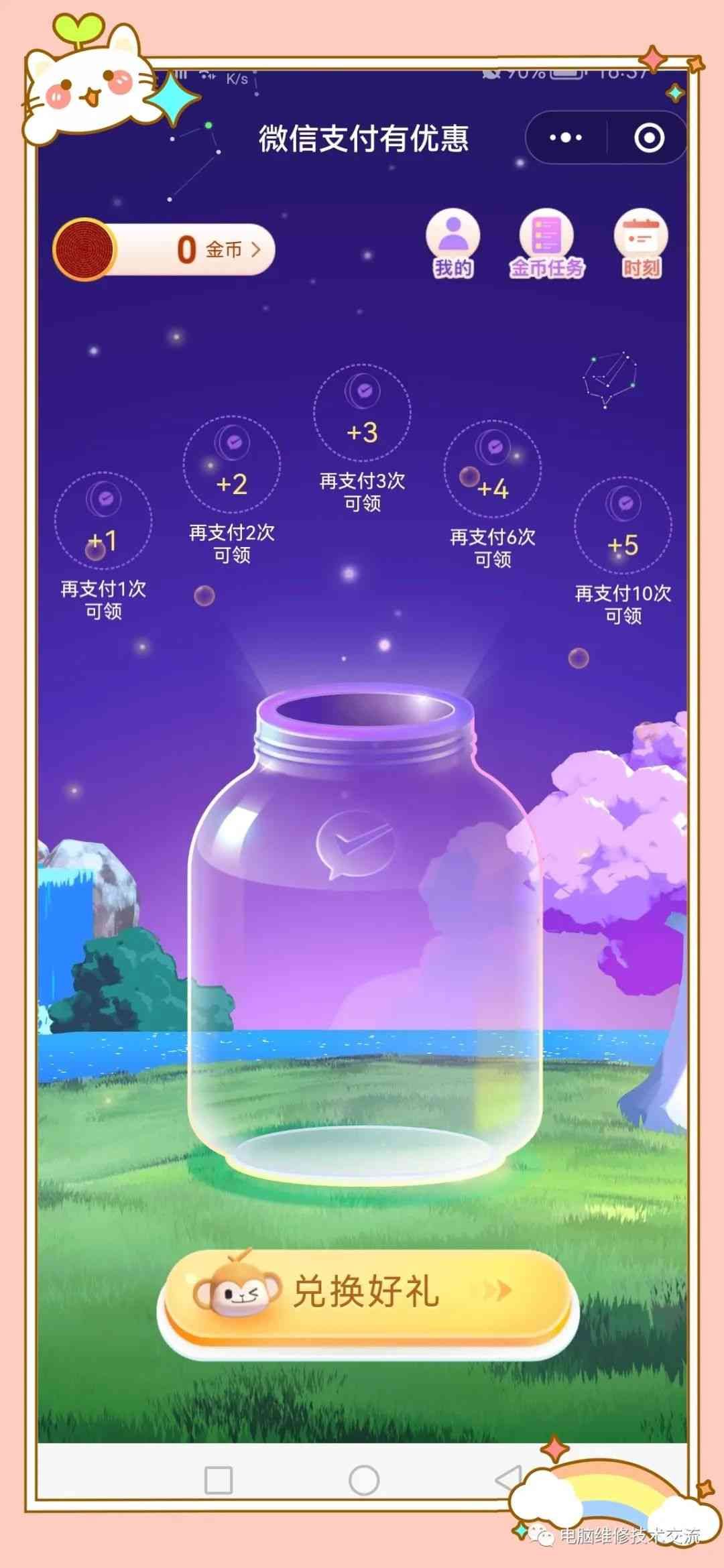Screen dimensions: 724x1568
Task: Open 兑换好礼 to redeem gifts
Action: [365, 1291]
